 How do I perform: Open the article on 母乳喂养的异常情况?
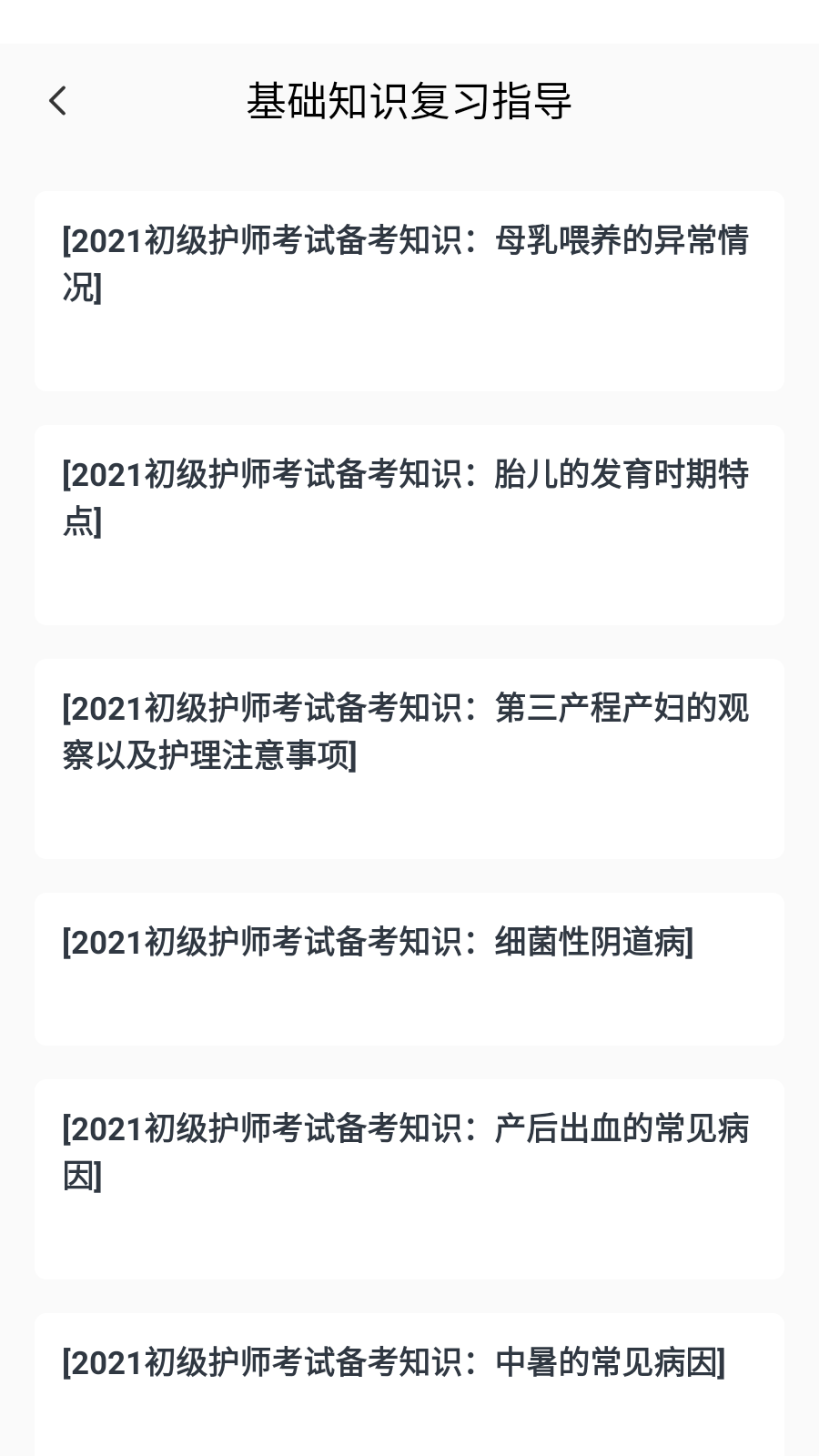pyautogui.click(x=409, y=290)
